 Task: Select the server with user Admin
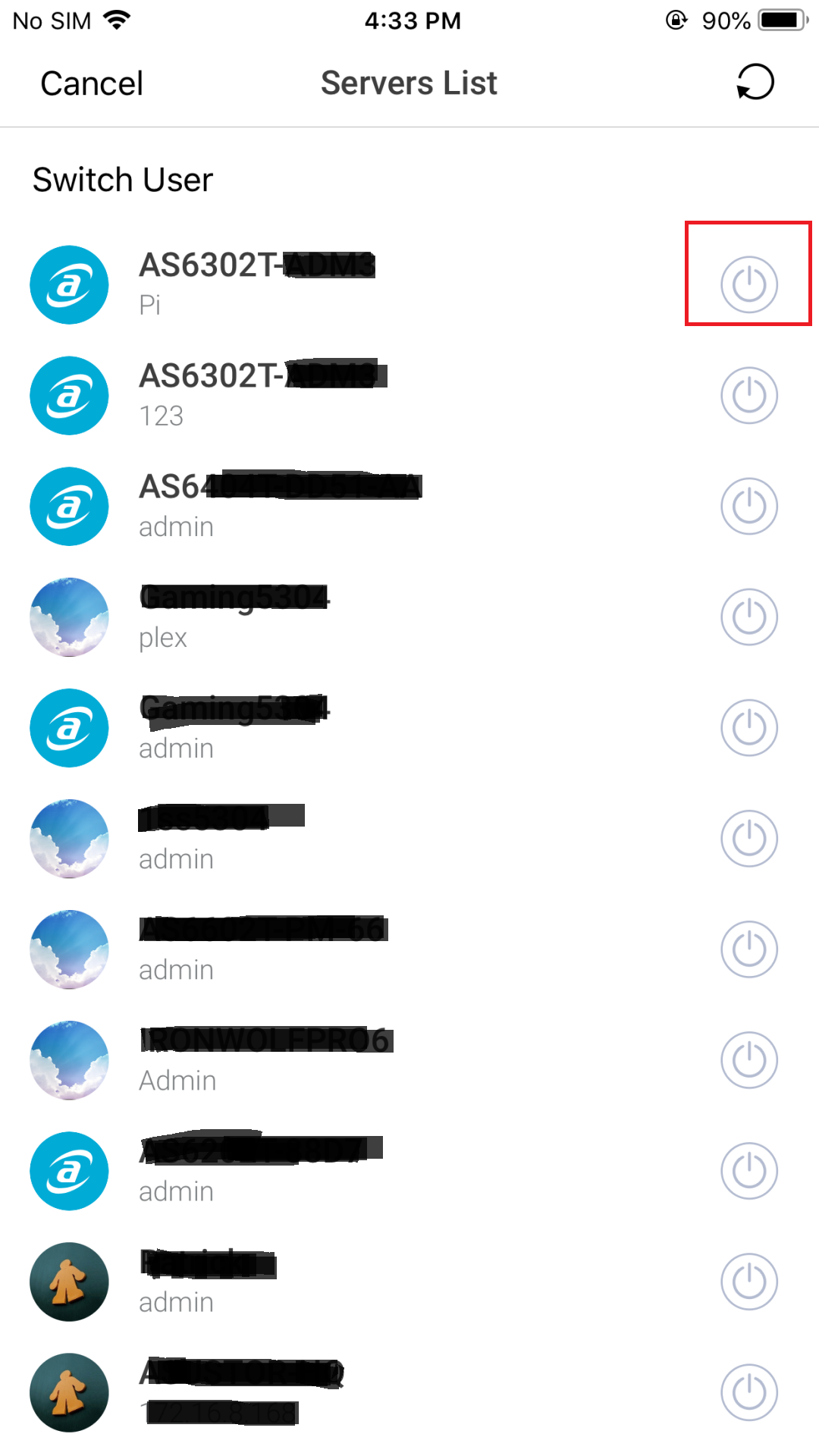click(303, 1059)
